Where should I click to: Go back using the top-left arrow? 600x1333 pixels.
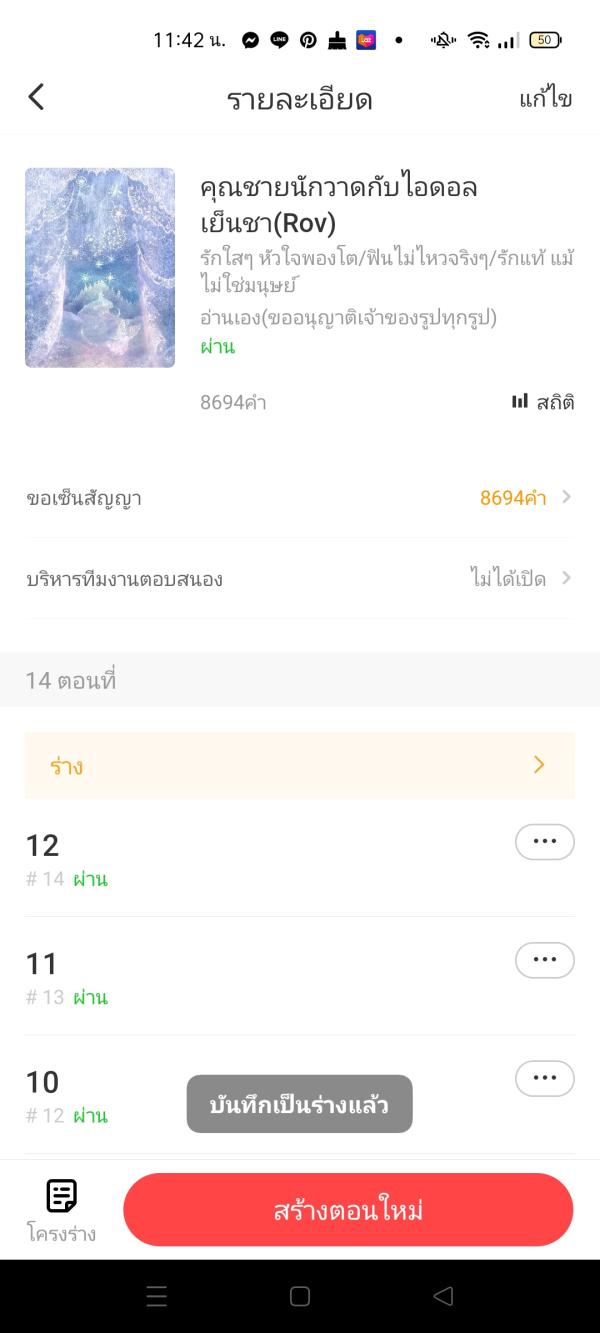[x=37, y=97]
